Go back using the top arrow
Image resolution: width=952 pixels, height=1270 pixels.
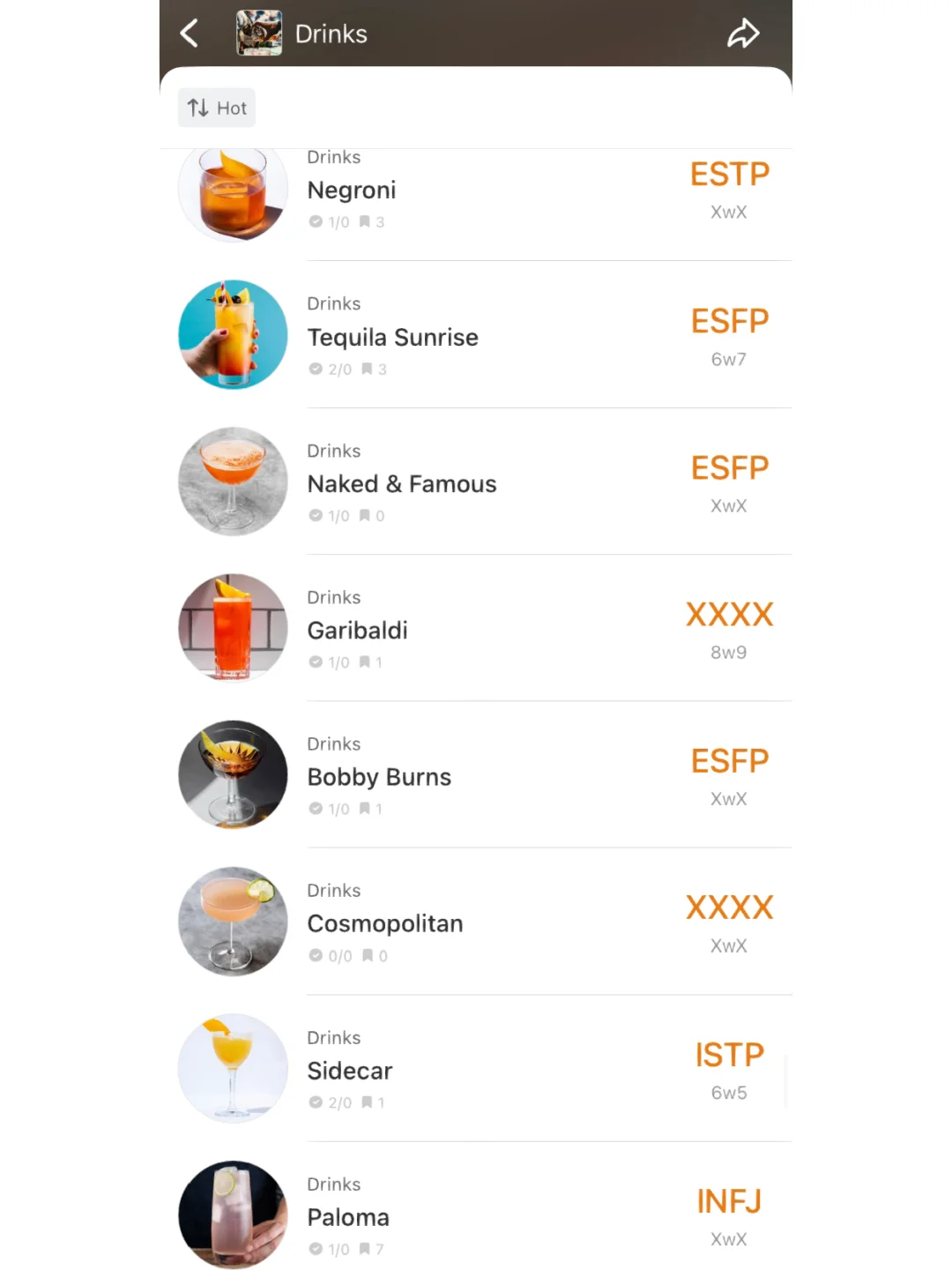tap(190, 34)
